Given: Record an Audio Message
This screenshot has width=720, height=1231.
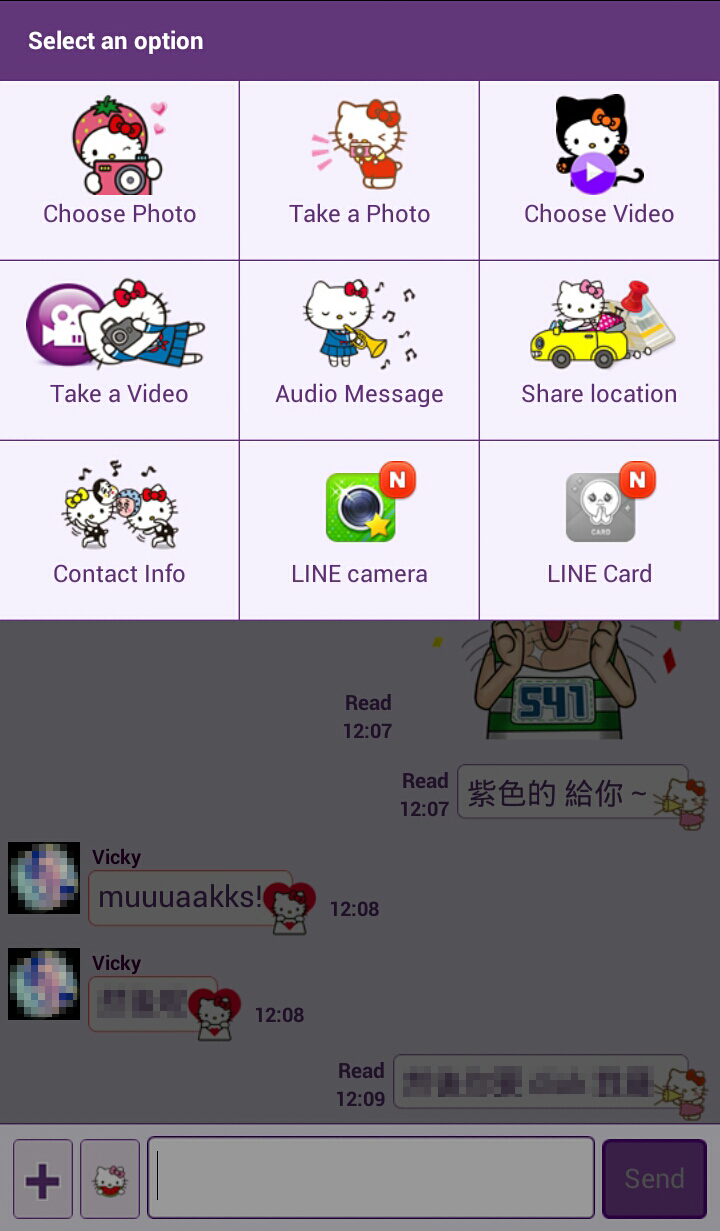Looking at the screenshot, I should (x=359, y=350).
